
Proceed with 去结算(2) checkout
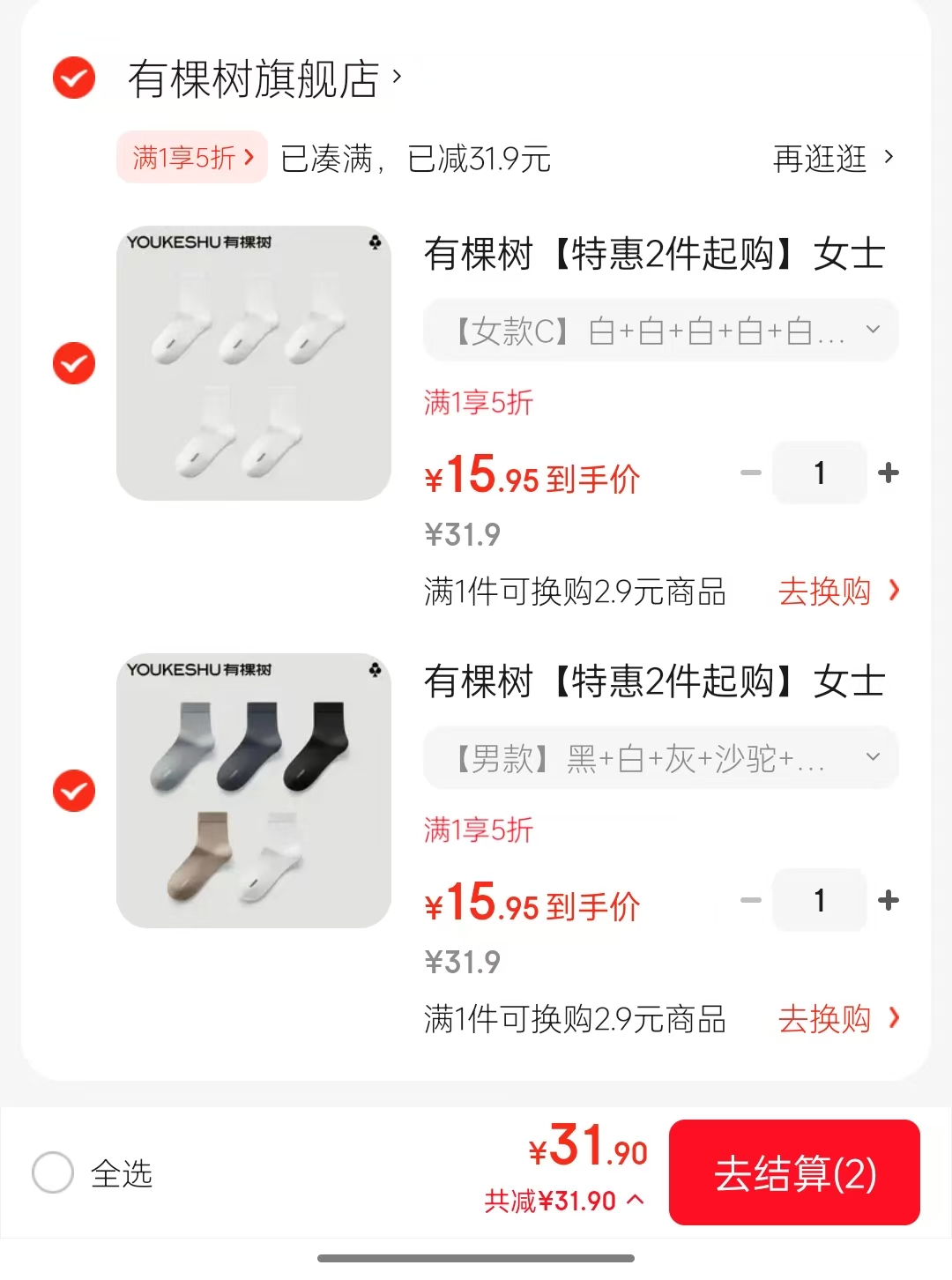[794, 1172]
